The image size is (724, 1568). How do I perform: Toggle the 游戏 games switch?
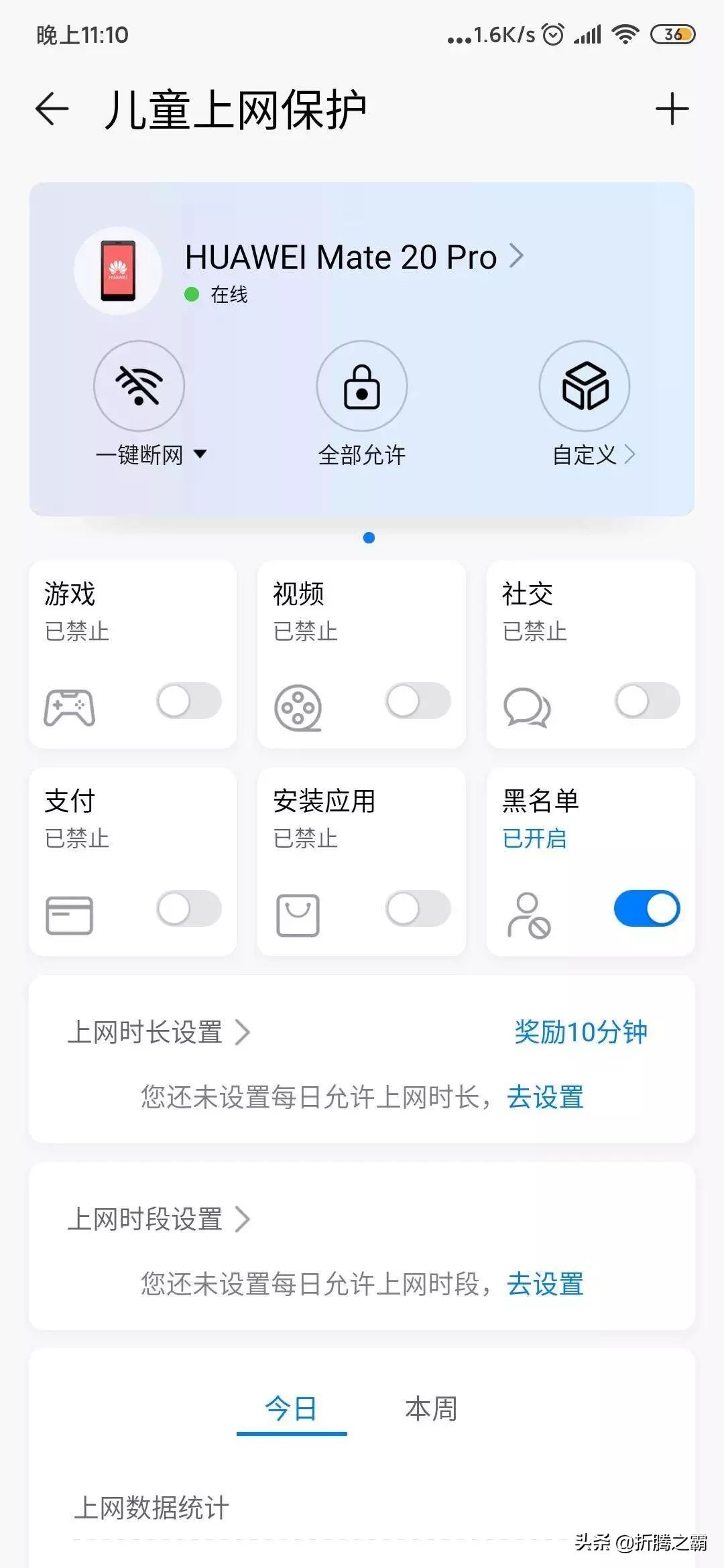point(189,702)
